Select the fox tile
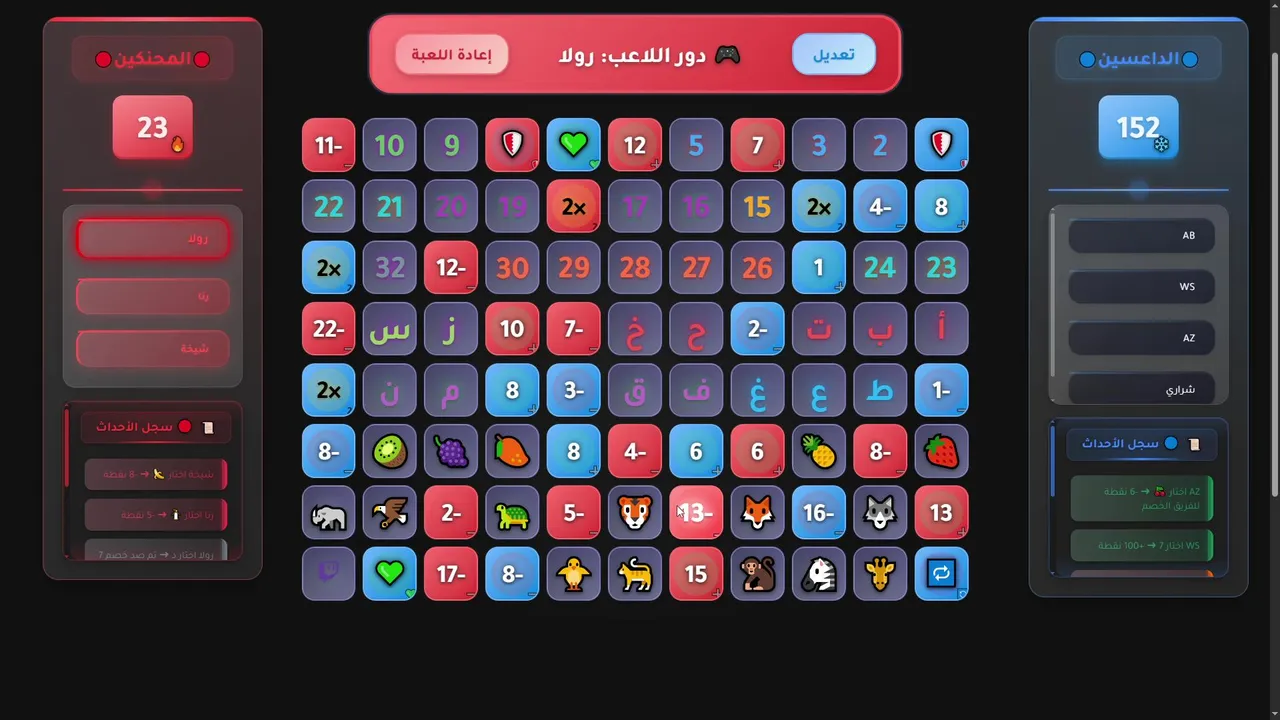Viewport: 1280px width, 720px height. [757, 513]
